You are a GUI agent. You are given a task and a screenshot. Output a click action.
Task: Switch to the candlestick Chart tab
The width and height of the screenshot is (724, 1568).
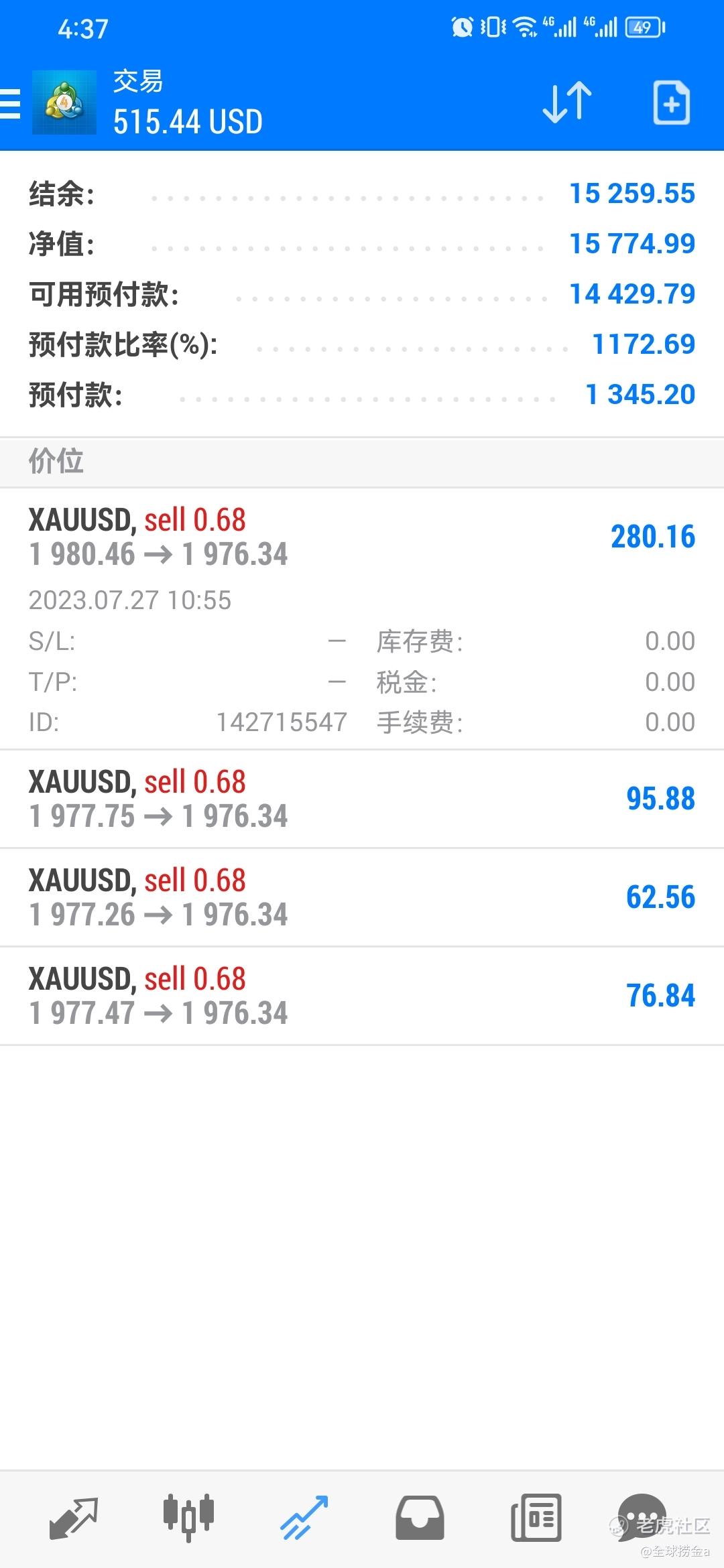188,1518
